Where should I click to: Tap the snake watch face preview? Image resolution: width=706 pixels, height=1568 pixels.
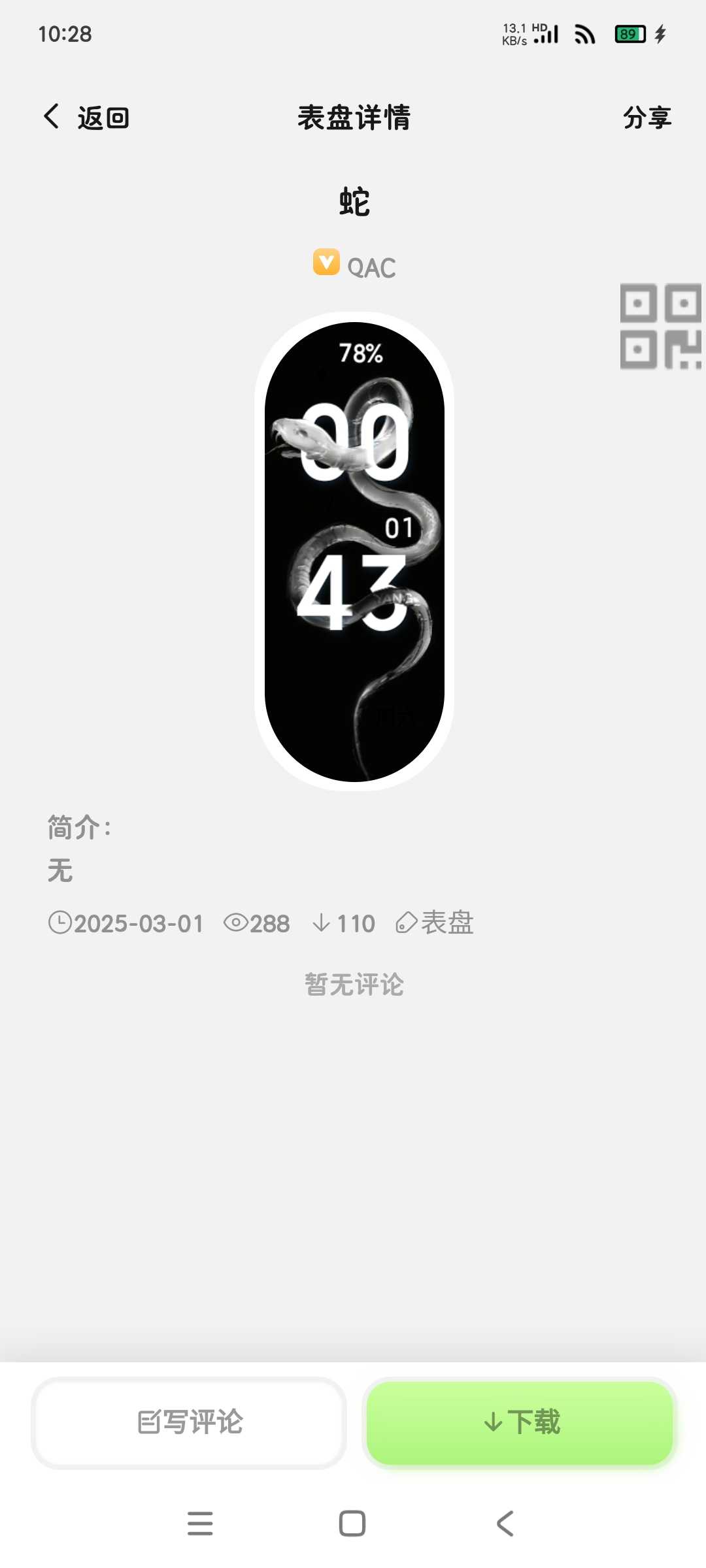[354, 551]
